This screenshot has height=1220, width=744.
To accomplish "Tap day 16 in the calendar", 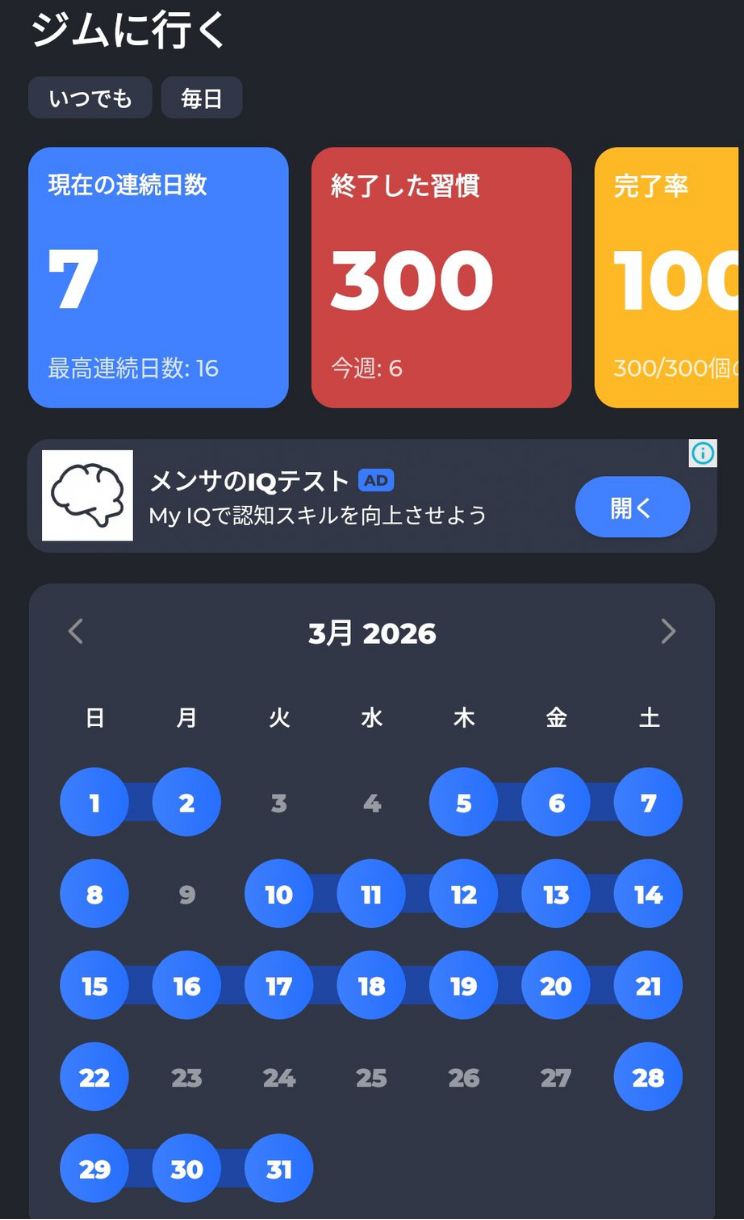I will [187, 986].
